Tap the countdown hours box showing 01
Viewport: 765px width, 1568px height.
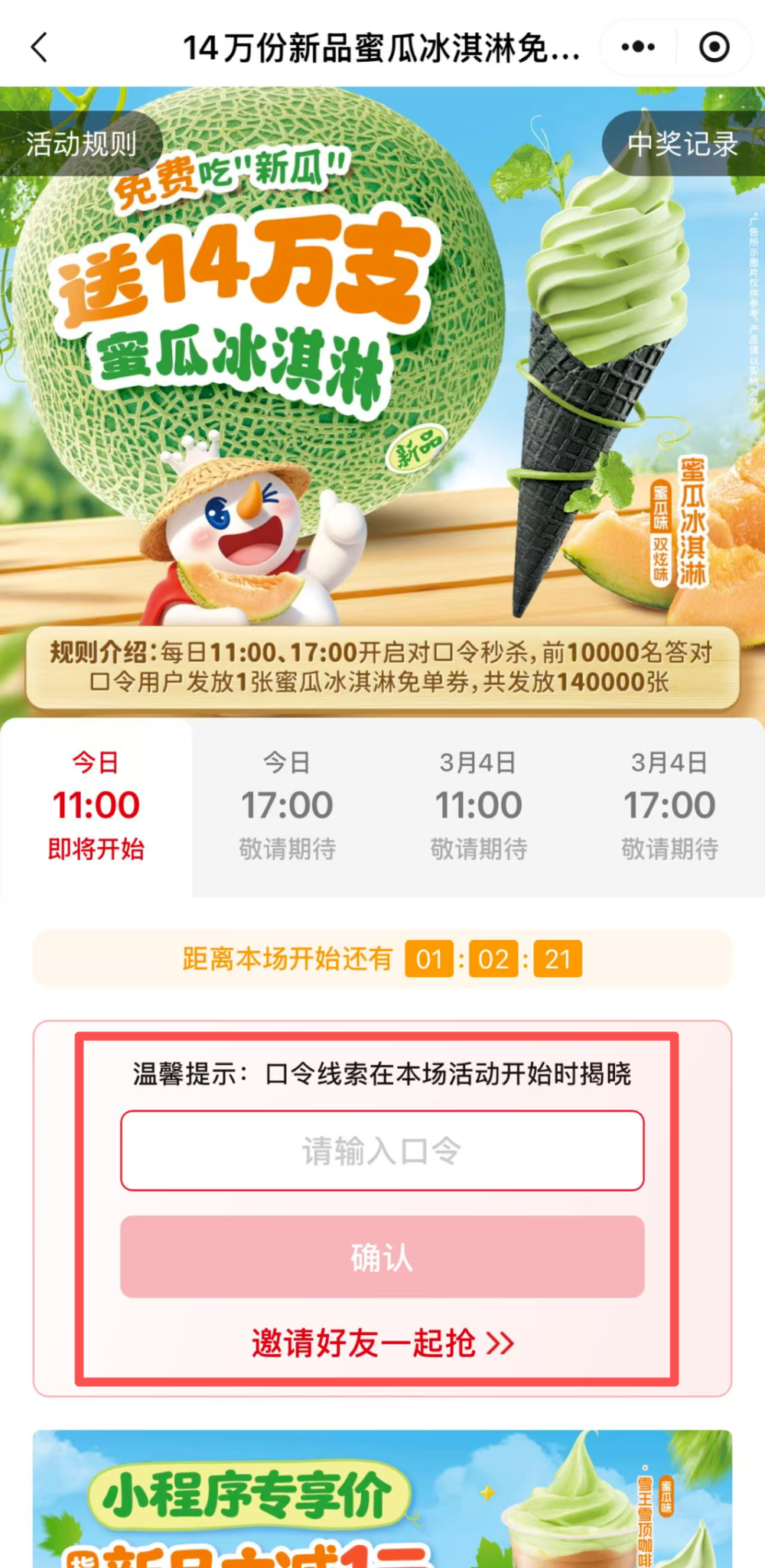tap(429, 958)
